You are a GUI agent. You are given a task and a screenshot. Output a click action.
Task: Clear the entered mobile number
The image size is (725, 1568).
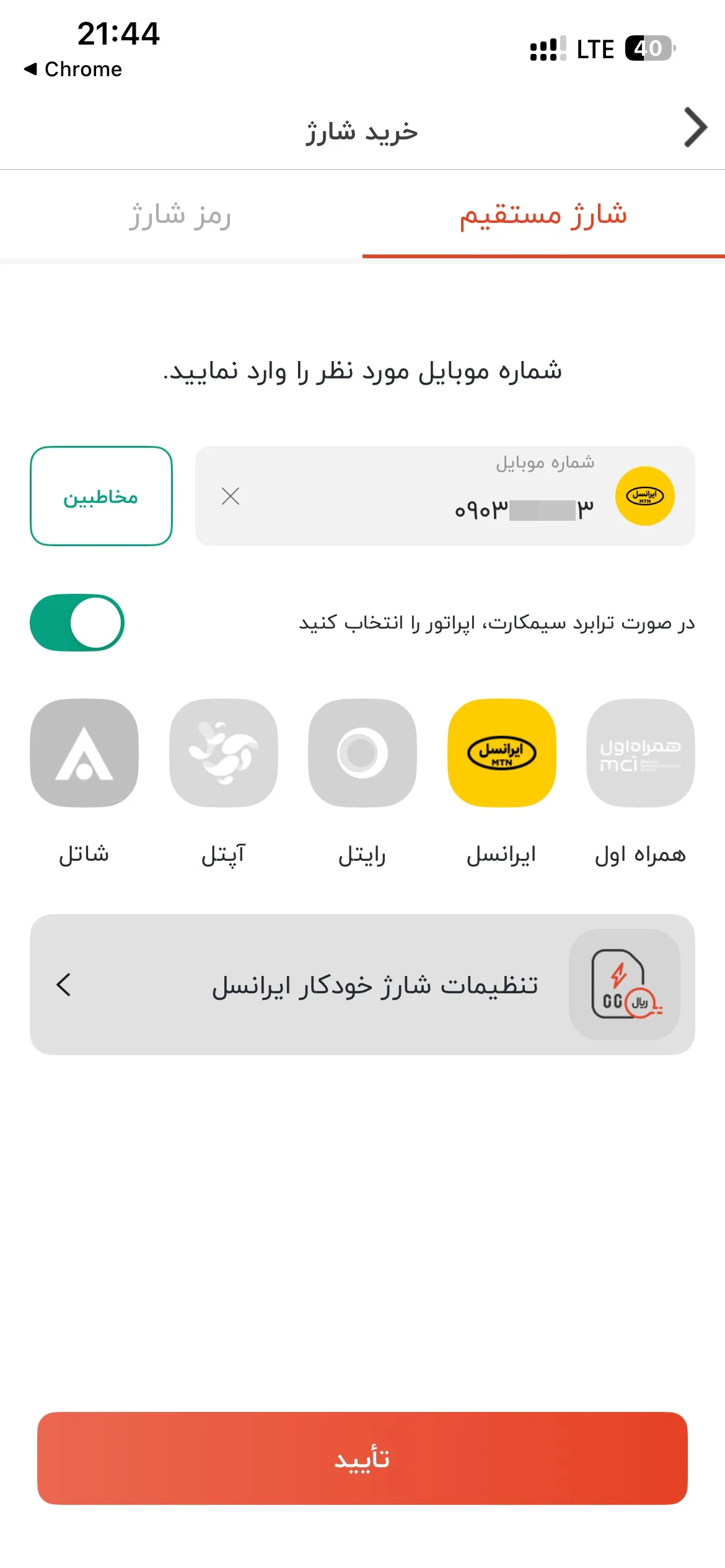point(231,496)
